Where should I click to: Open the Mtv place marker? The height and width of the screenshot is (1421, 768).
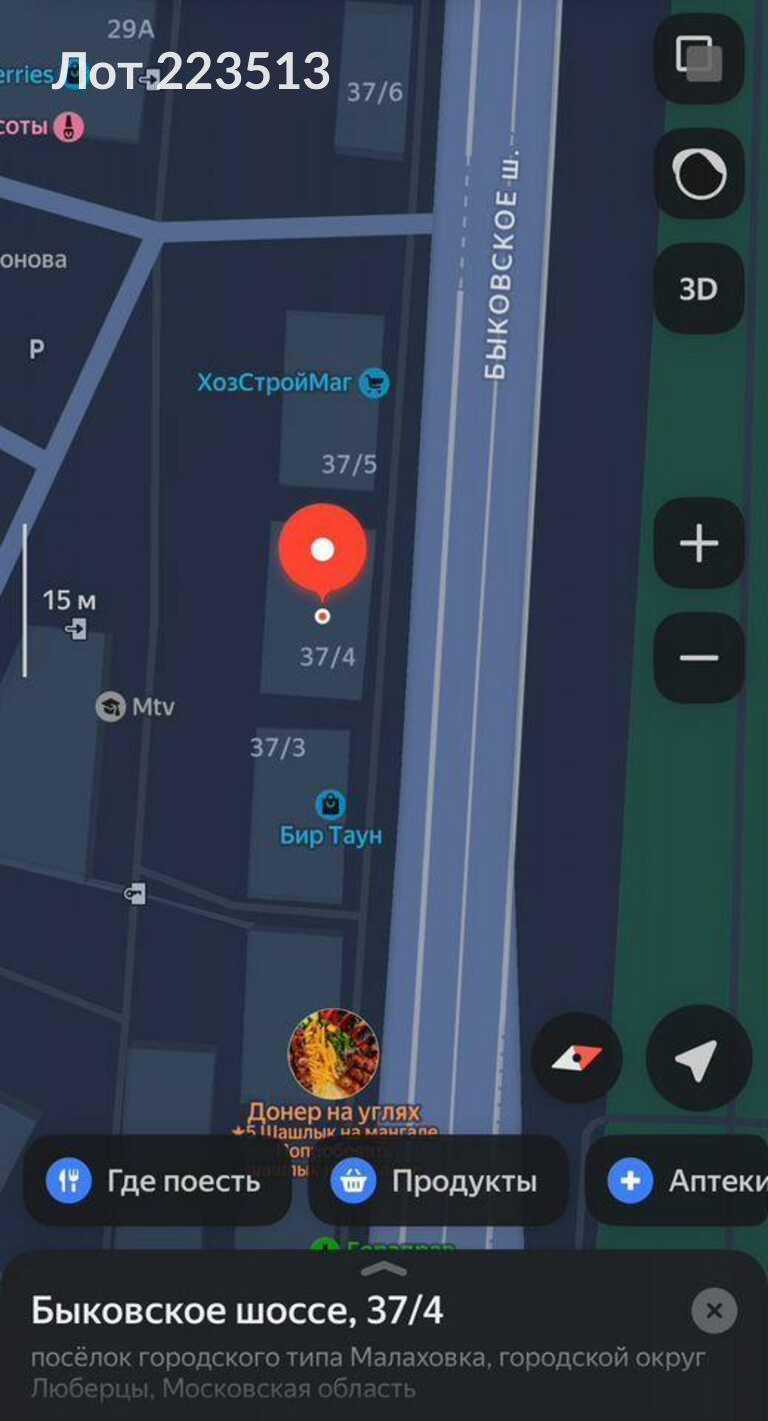(x=110, y=707)
